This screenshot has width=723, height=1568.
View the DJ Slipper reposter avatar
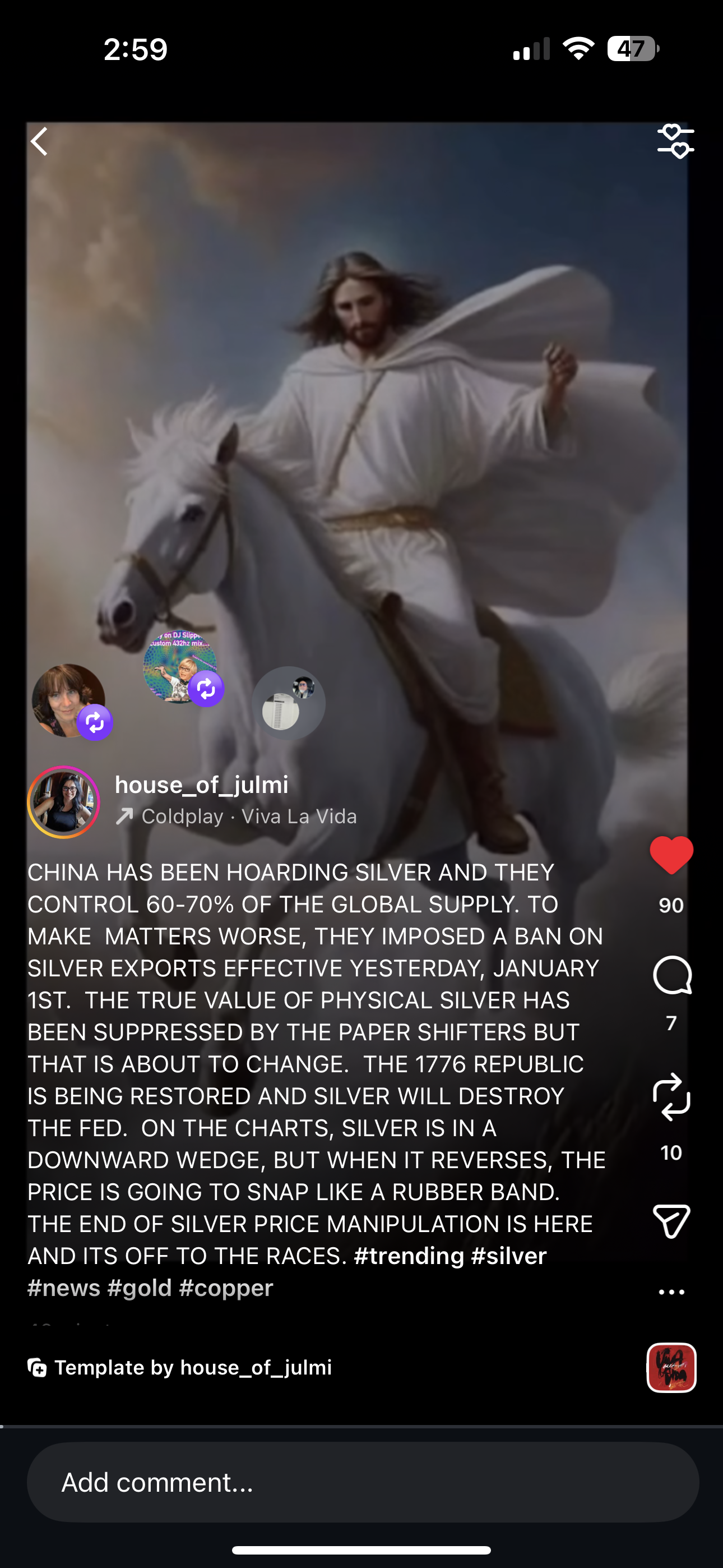point(180,667)
